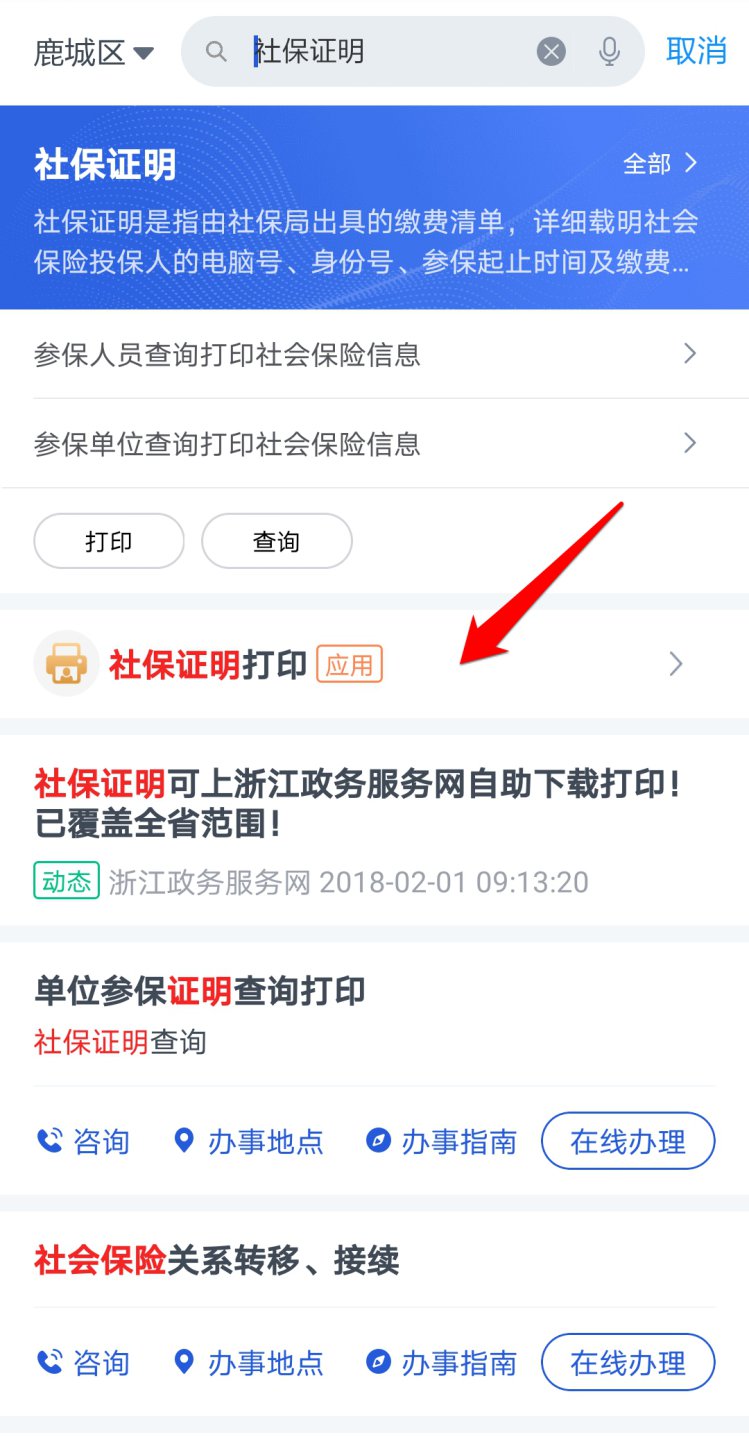Open 办事指南 for 社会保险关系转移、接续
Viewport: 749px width, 1446px height.
coord(441,1362)
